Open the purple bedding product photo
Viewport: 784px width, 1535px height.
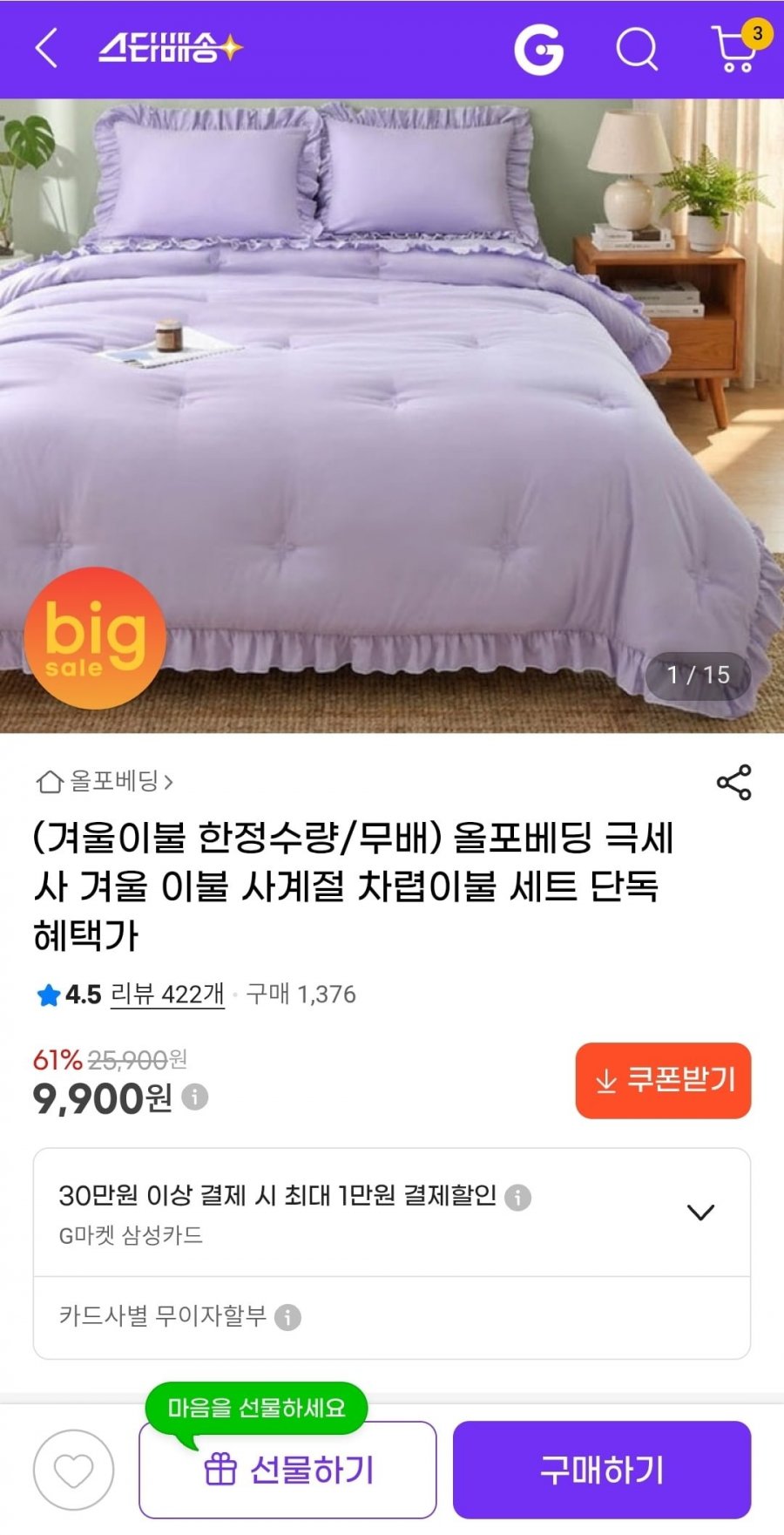pos(392,415)
